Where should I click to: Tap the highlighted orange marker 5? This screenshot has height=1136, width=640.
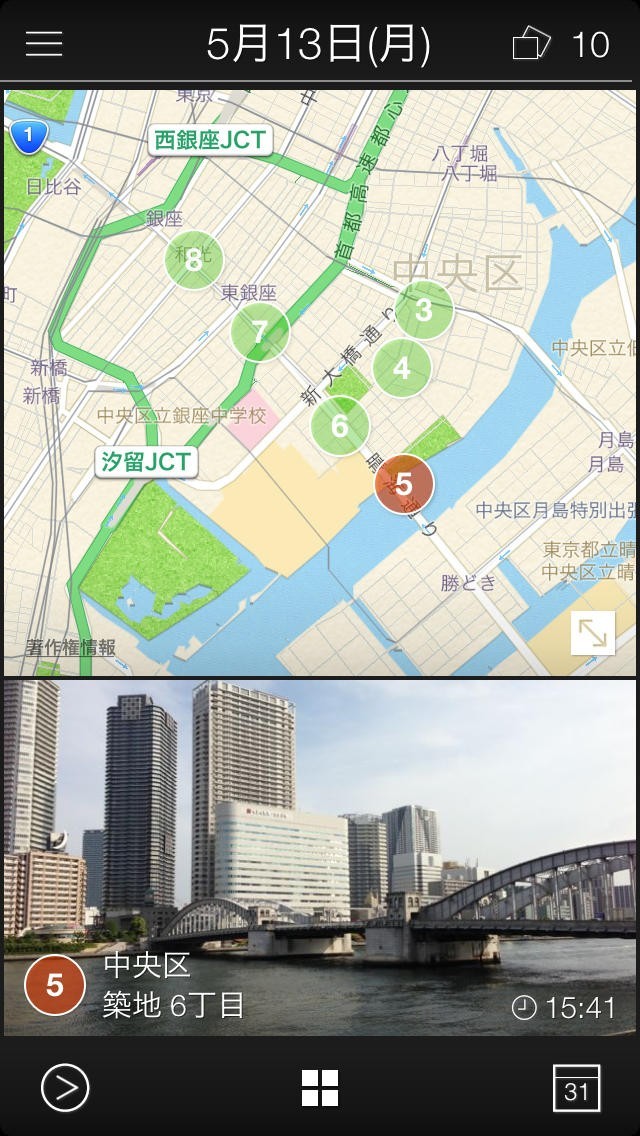404,484
